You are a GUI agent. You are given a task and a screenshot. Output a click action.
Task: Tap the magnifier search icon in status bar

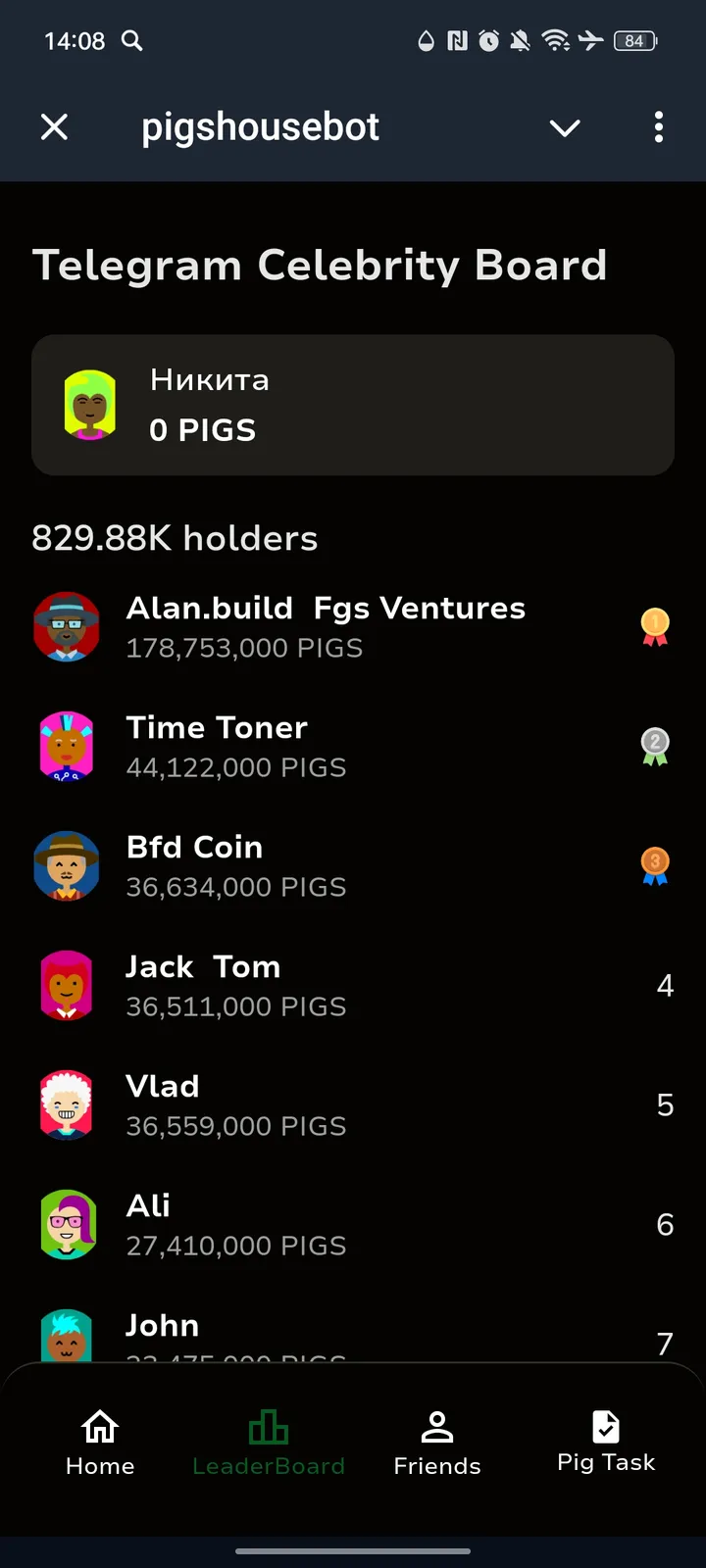133,41
